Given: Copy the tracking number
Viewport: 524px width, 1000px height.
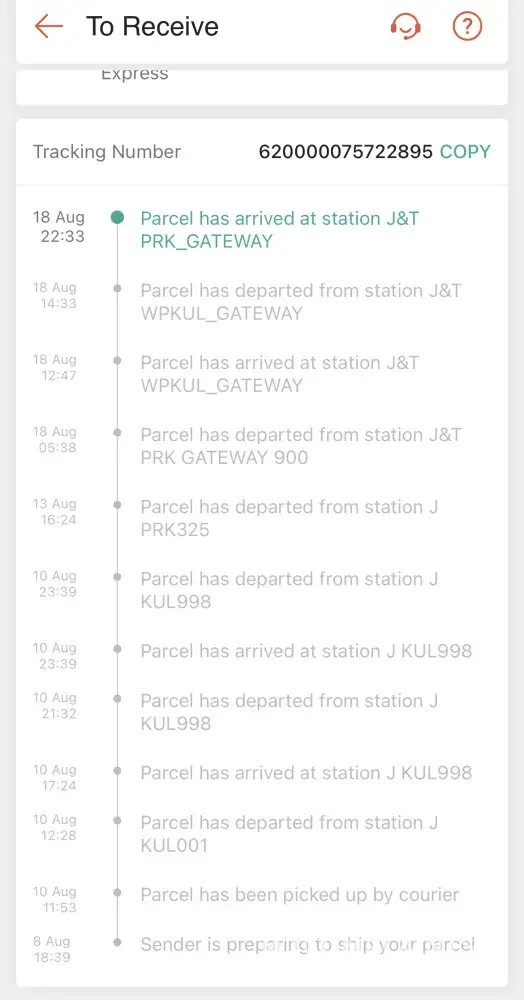Looking at the screenshot, I should 465,152.
